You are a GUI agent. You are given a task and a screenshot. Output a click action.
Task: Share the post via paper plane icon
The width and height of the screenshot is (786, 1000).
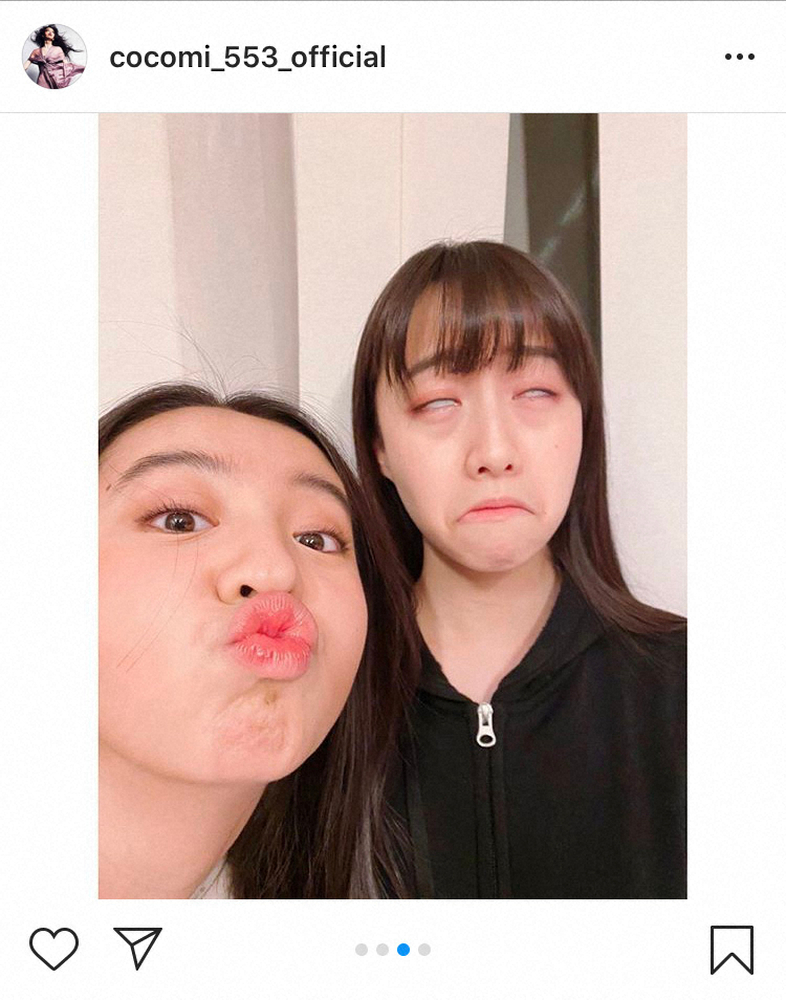pos(137,947)
